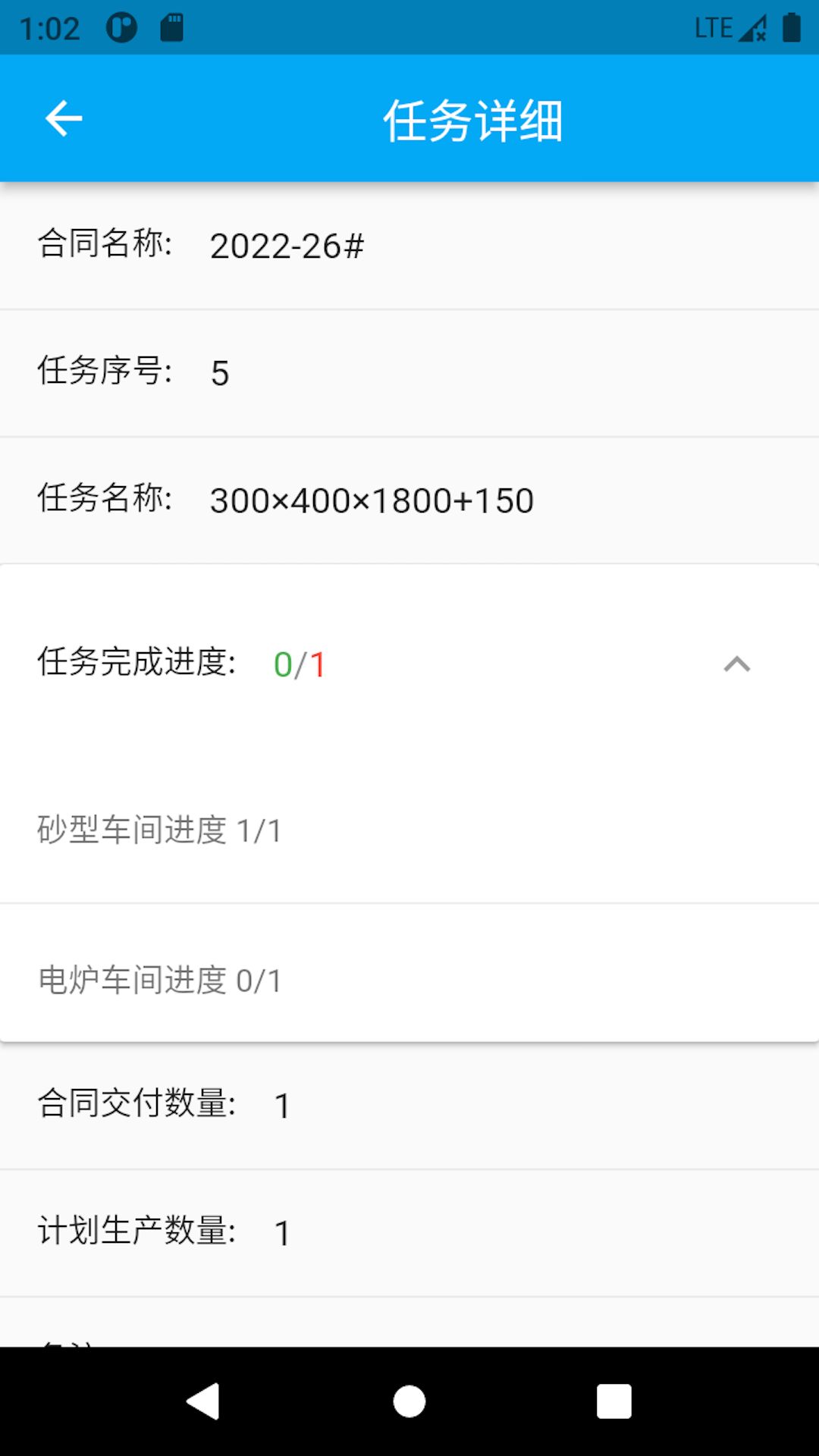Tap the 0/1 progress indicator
This screenshot has width=819, height=1456.
299,664
